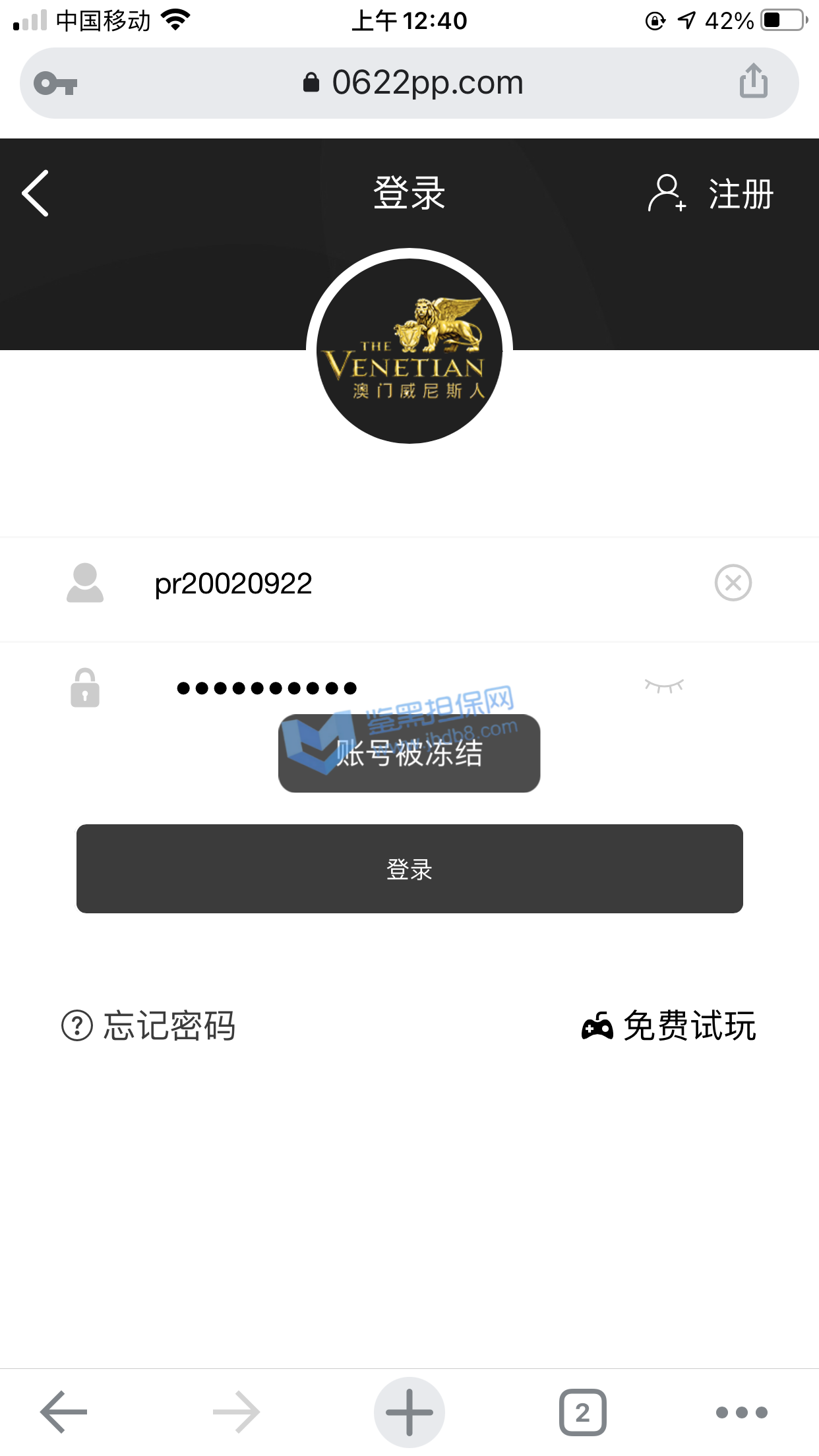Show password via the eye icon
This screenshot has width=819, height=1456.
663,686
